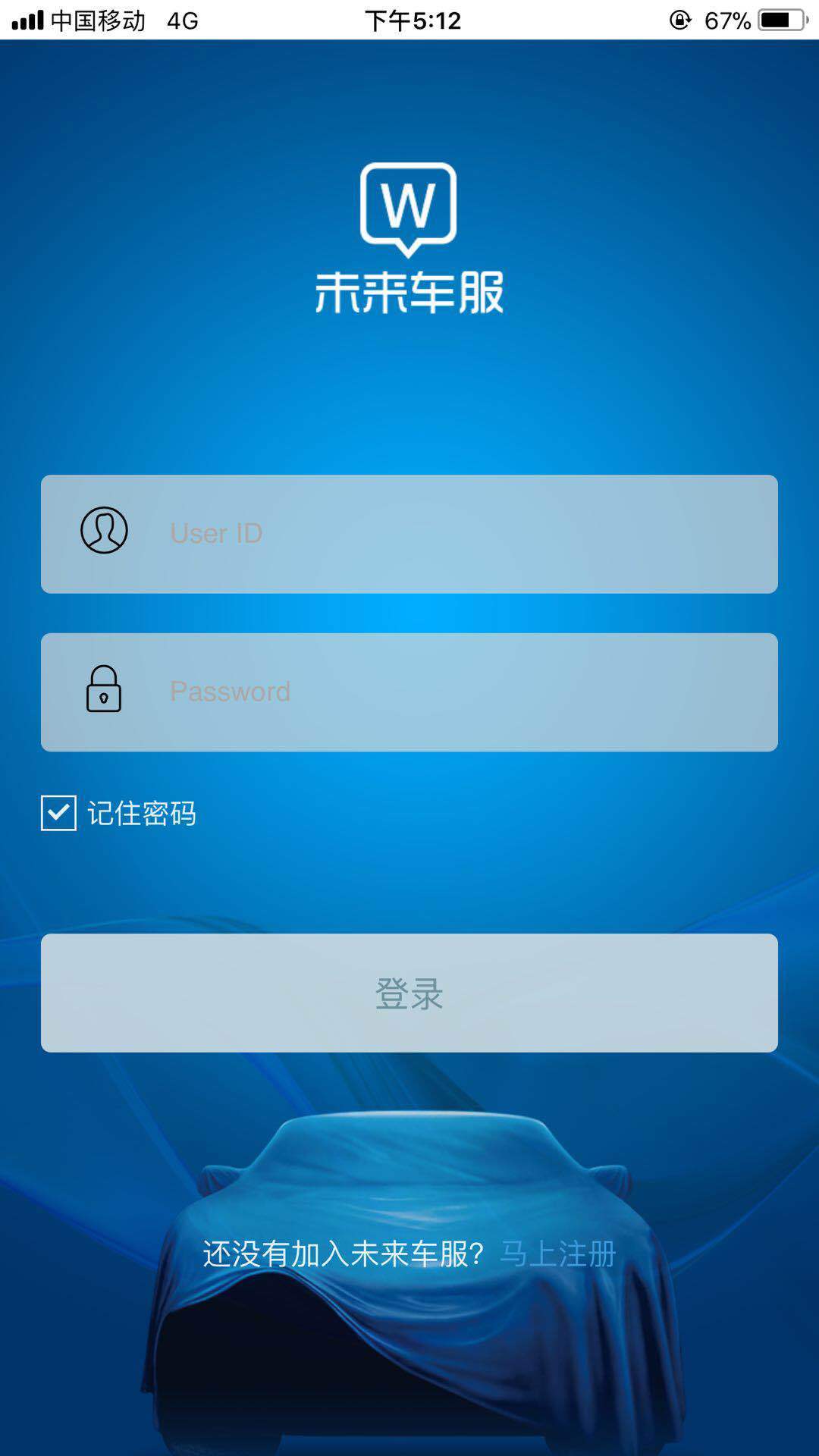819x1456 pixels.
Task: Tap the User ID input field
Action: 409,534
